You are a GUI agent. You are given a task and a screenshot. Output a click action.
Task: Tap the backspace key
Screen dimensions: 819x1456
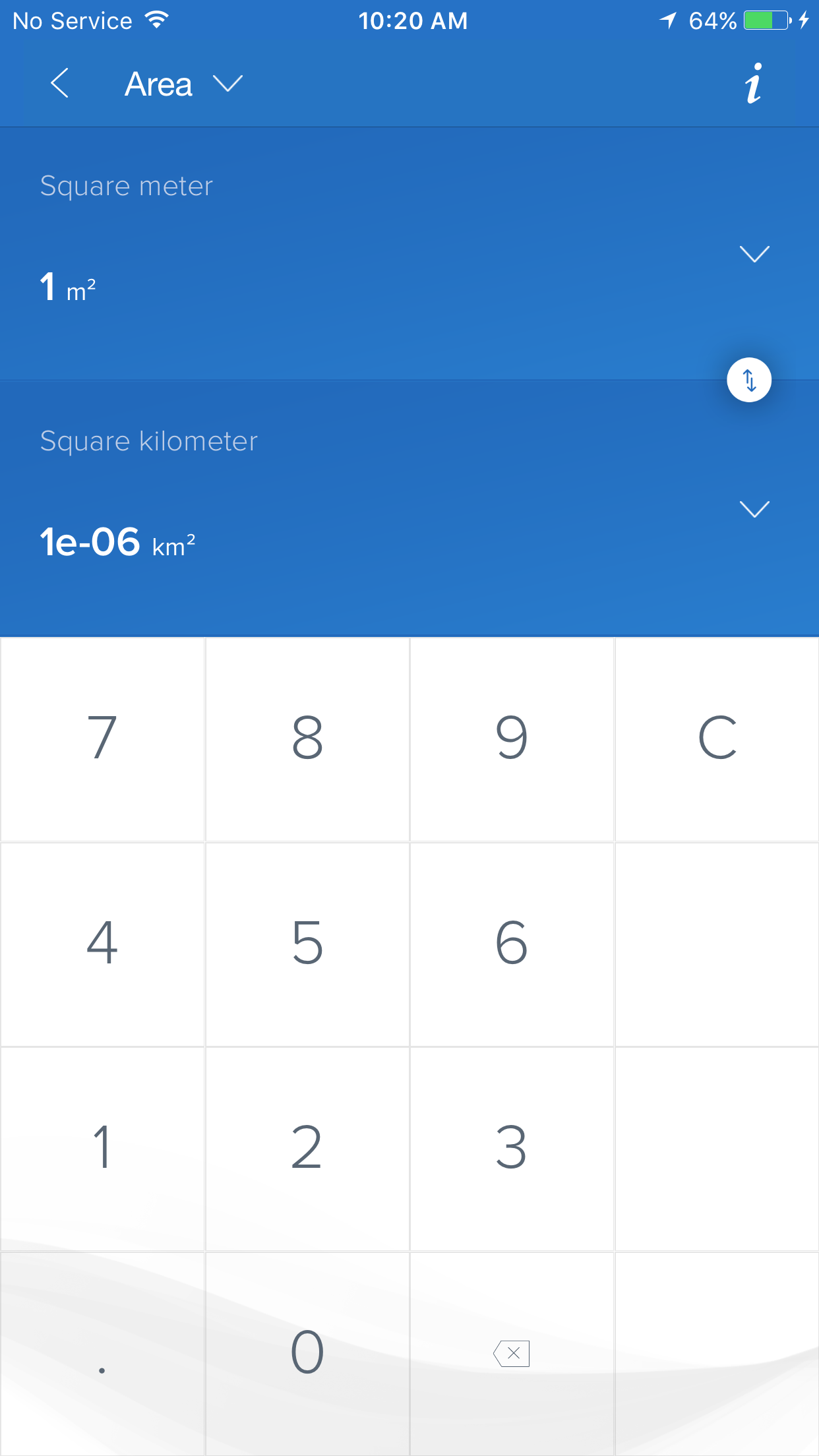[512, 1353]
